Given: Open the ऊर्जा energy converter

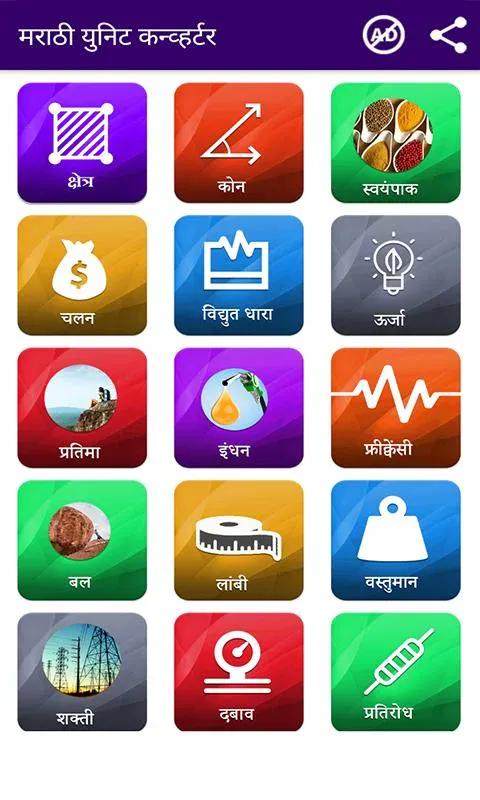Looking at the screenshot, I should click(396, 276).
